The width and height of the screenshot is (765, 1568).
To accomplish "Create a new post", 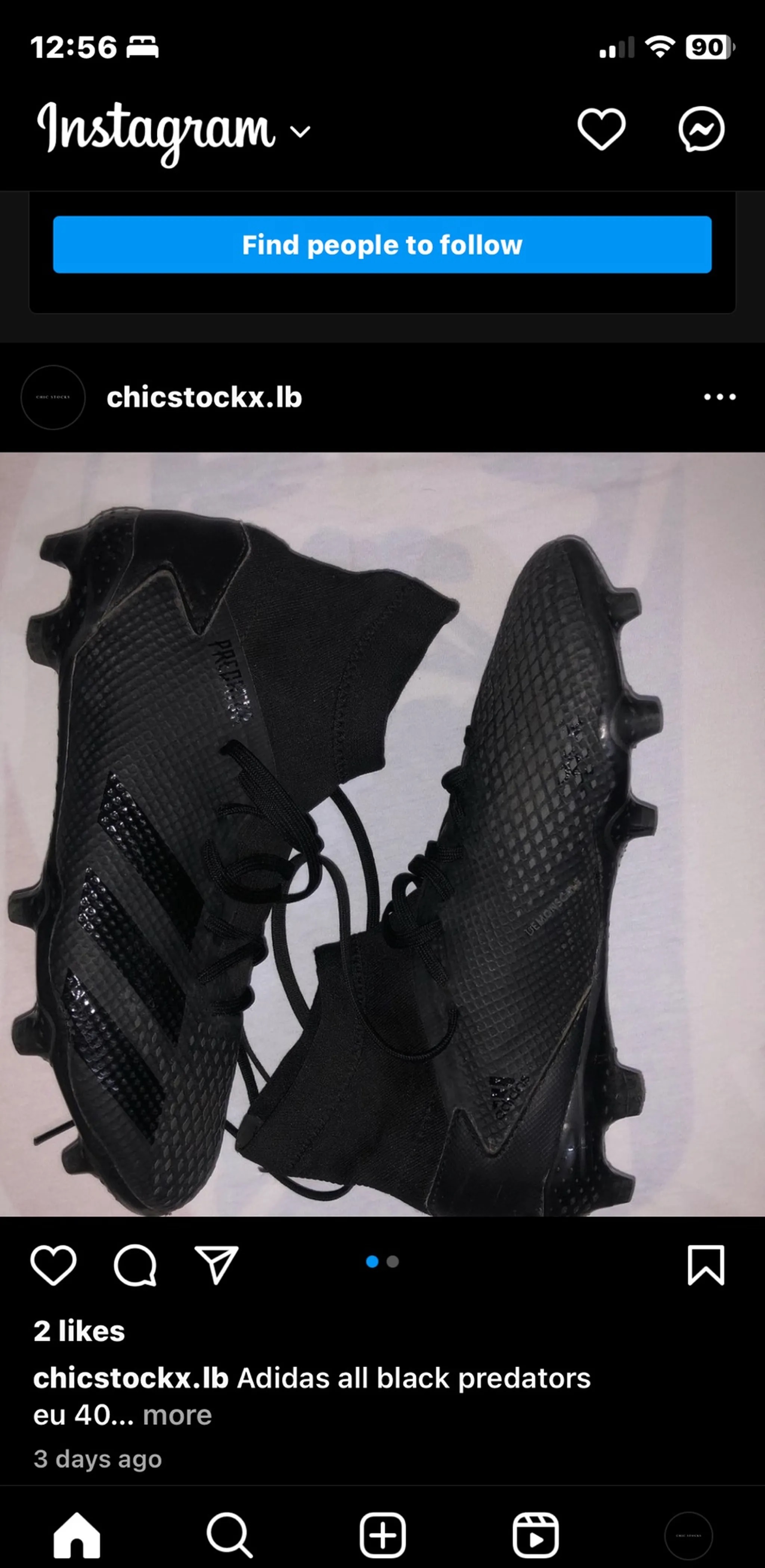I will (382, 1534).
